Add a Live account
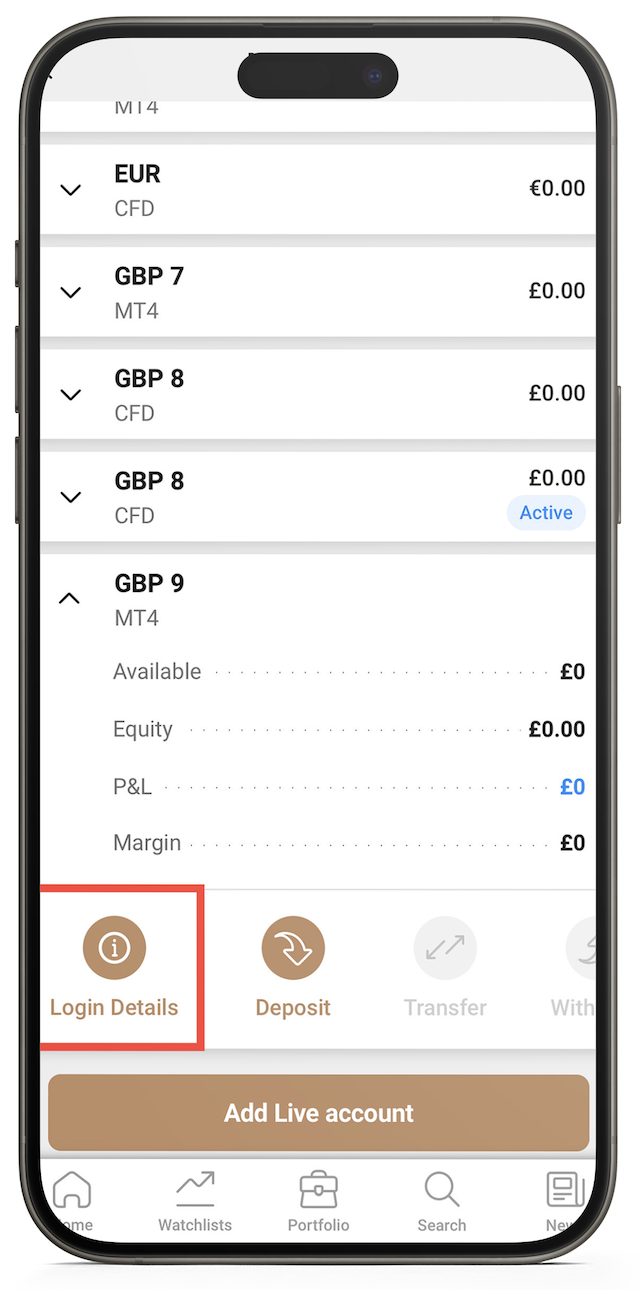 [x=318, y=1113]
